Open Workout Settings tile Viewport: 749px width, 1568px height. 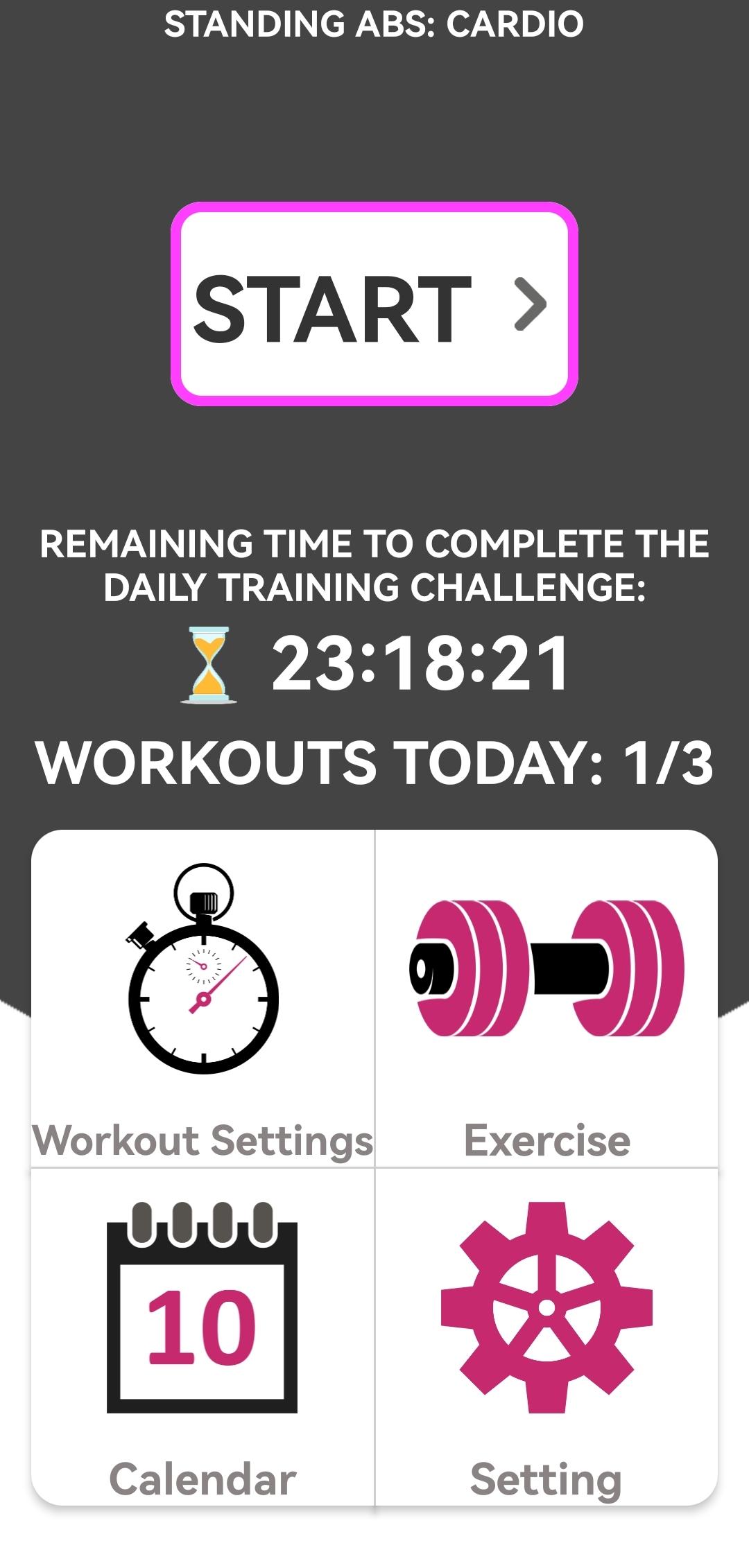click(x=203, y=999)
